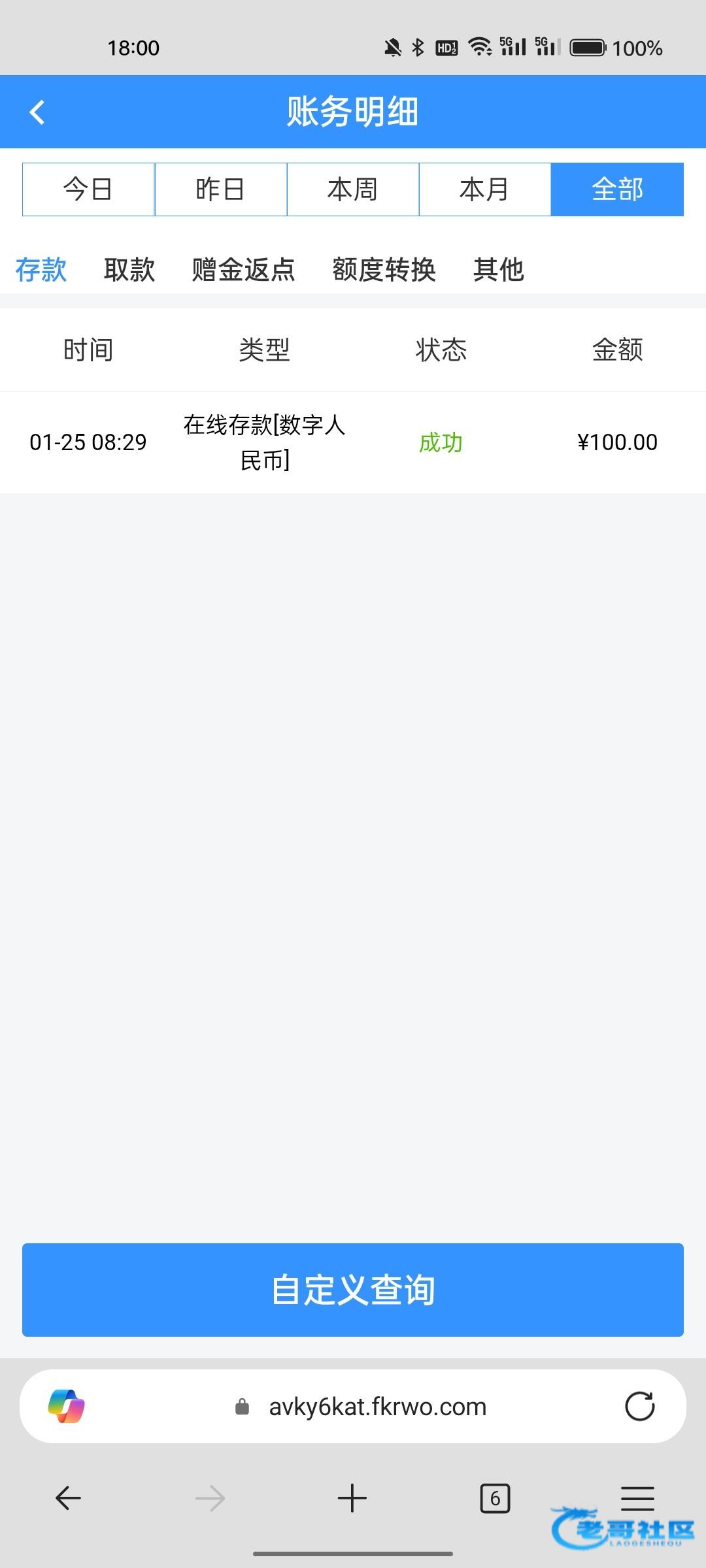706x1568 pixels.
Task: Open a new browser tab
Action: pyautogui.click(x=352, y=1498)
